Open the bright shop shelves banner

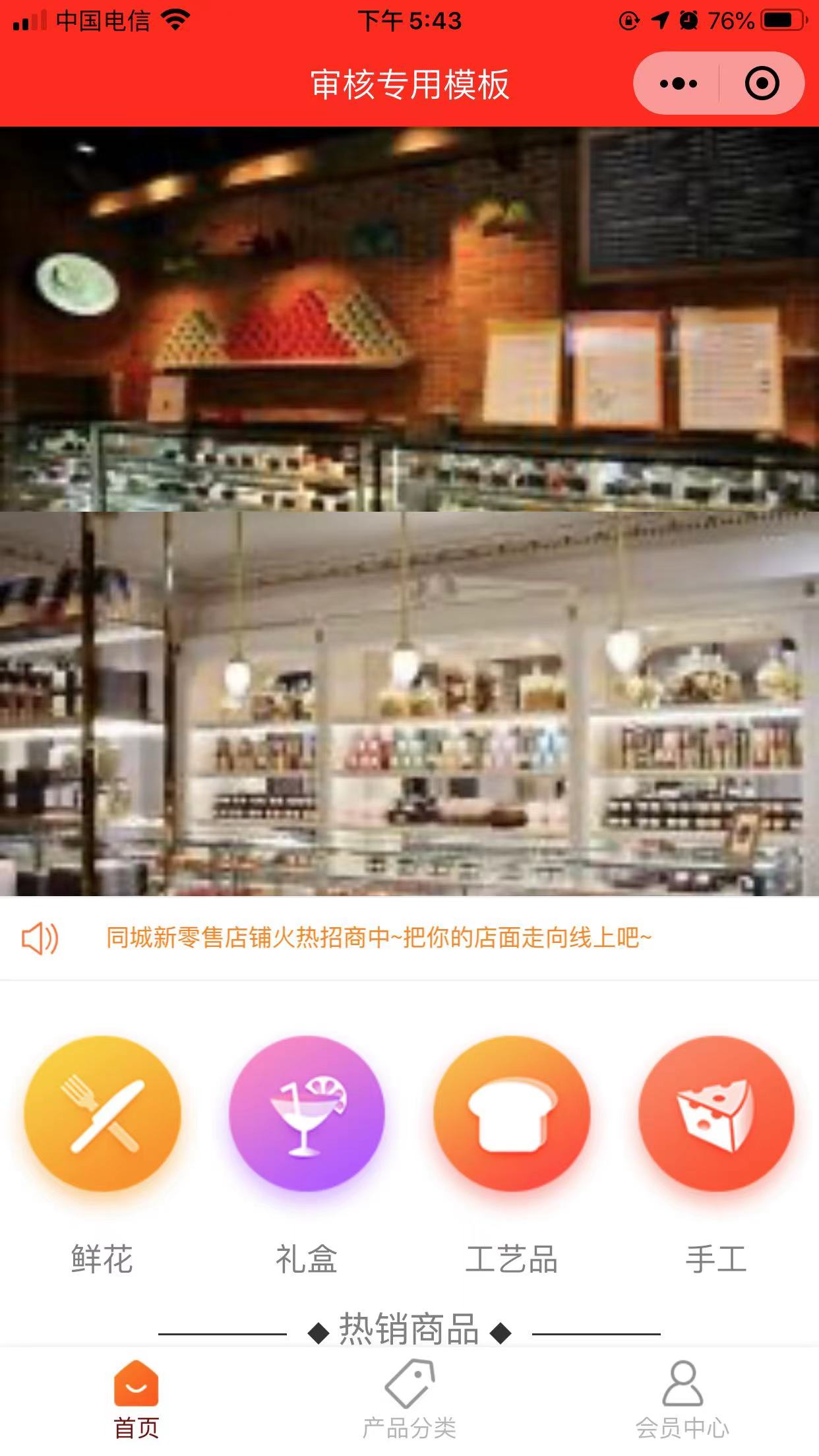(409, 703)
